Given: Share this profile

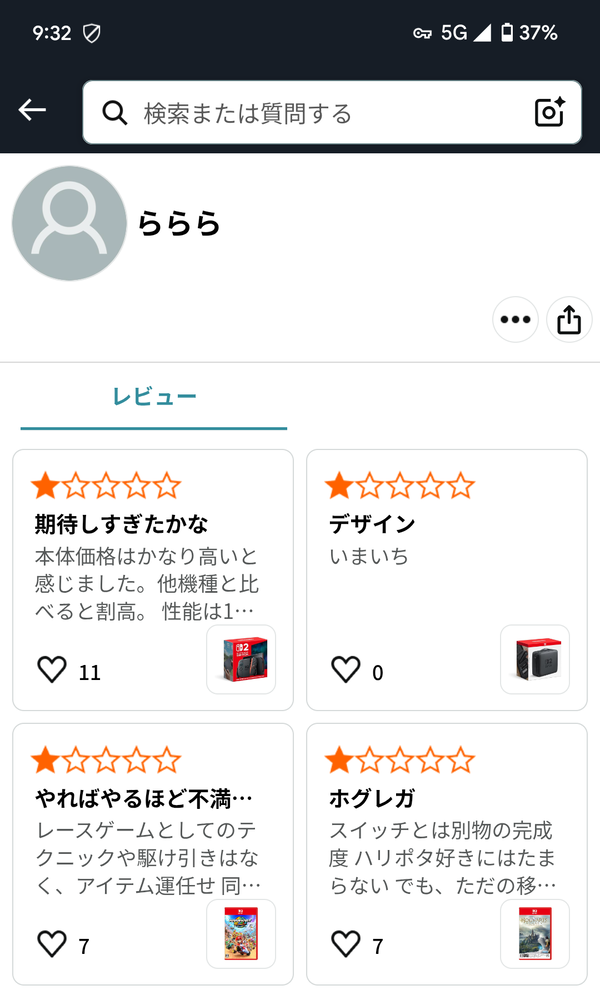Looking at the screenshot, I should tap(569, 319).
